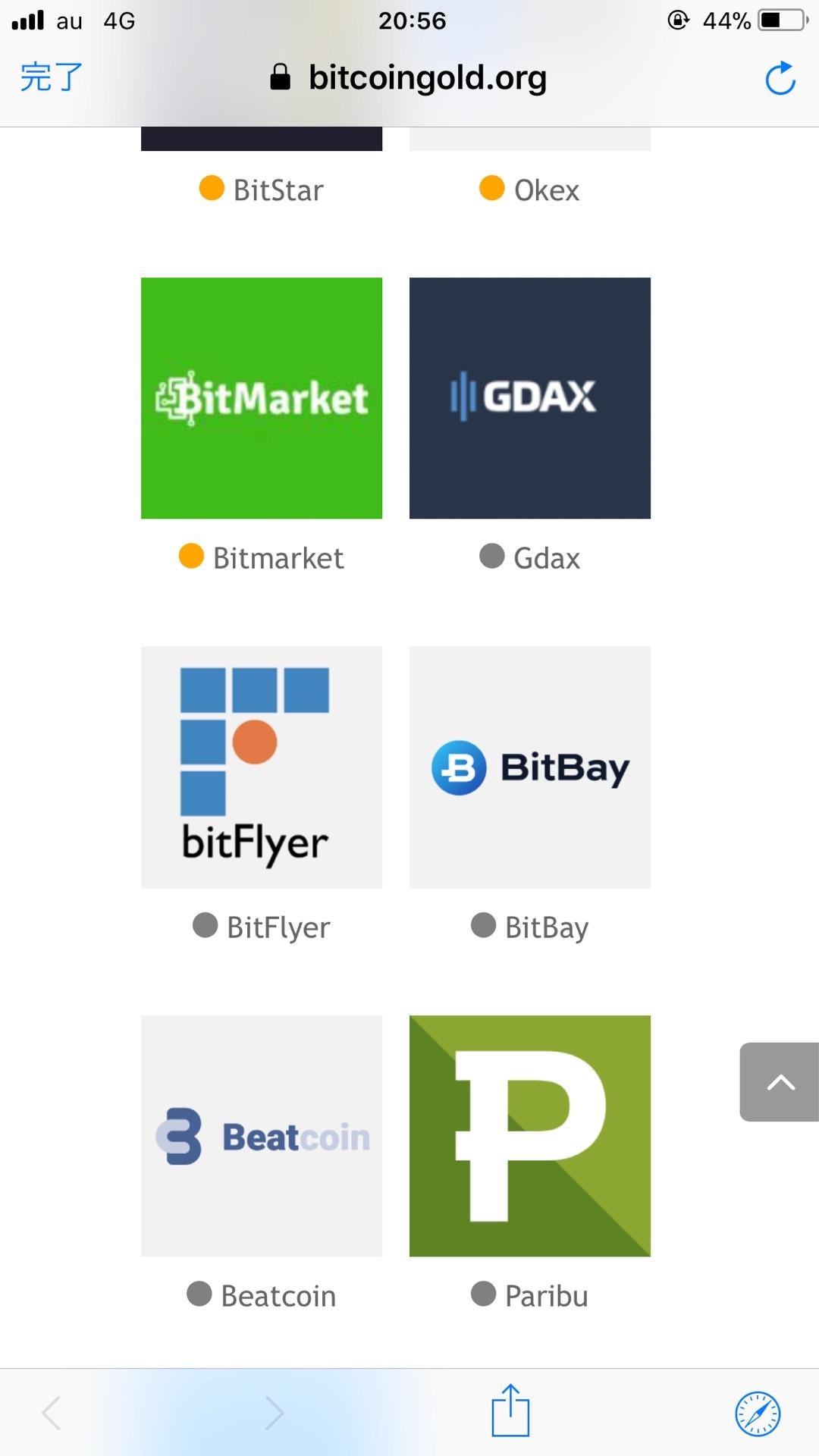
Task: Open page in Safari compass icon
Action: 757,1414
